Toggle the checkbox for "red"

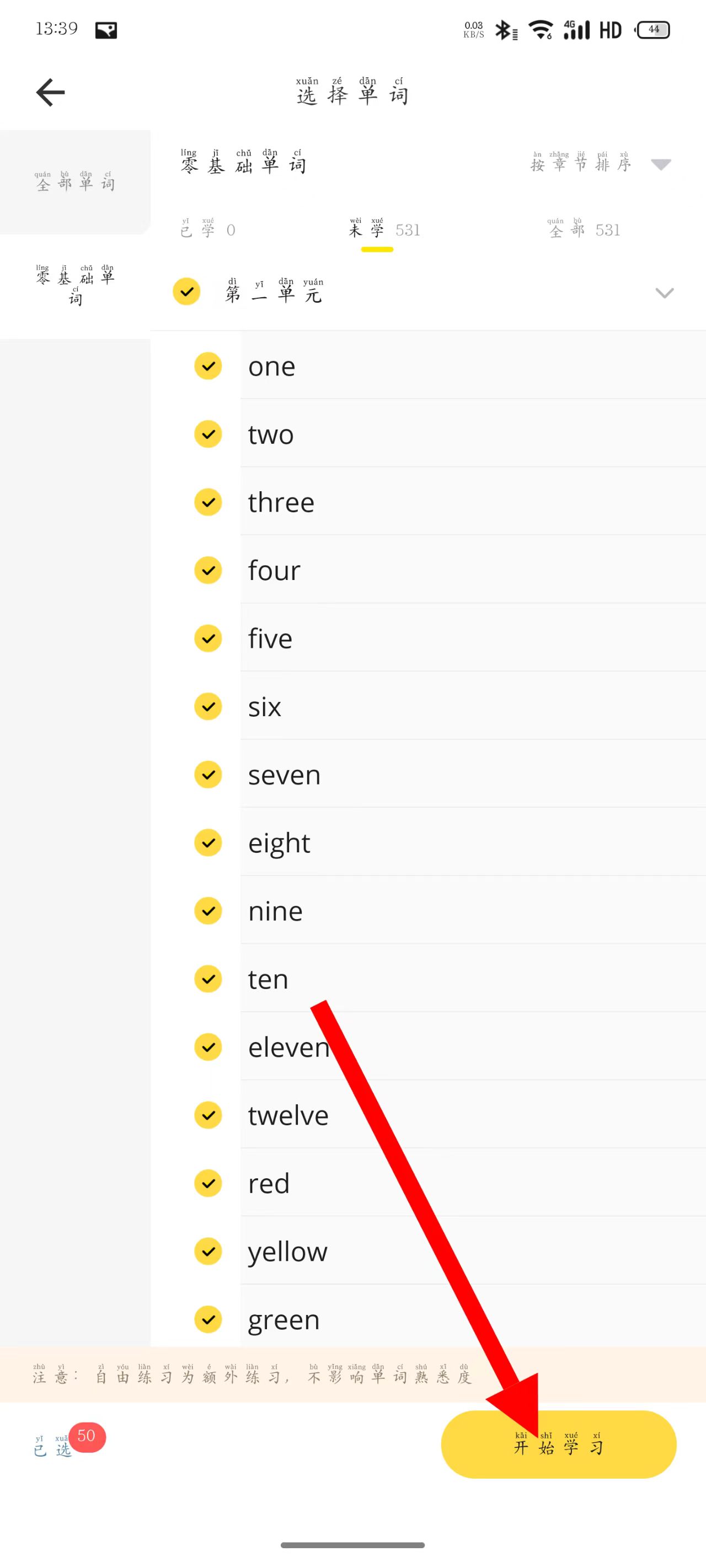[208, 1183]
